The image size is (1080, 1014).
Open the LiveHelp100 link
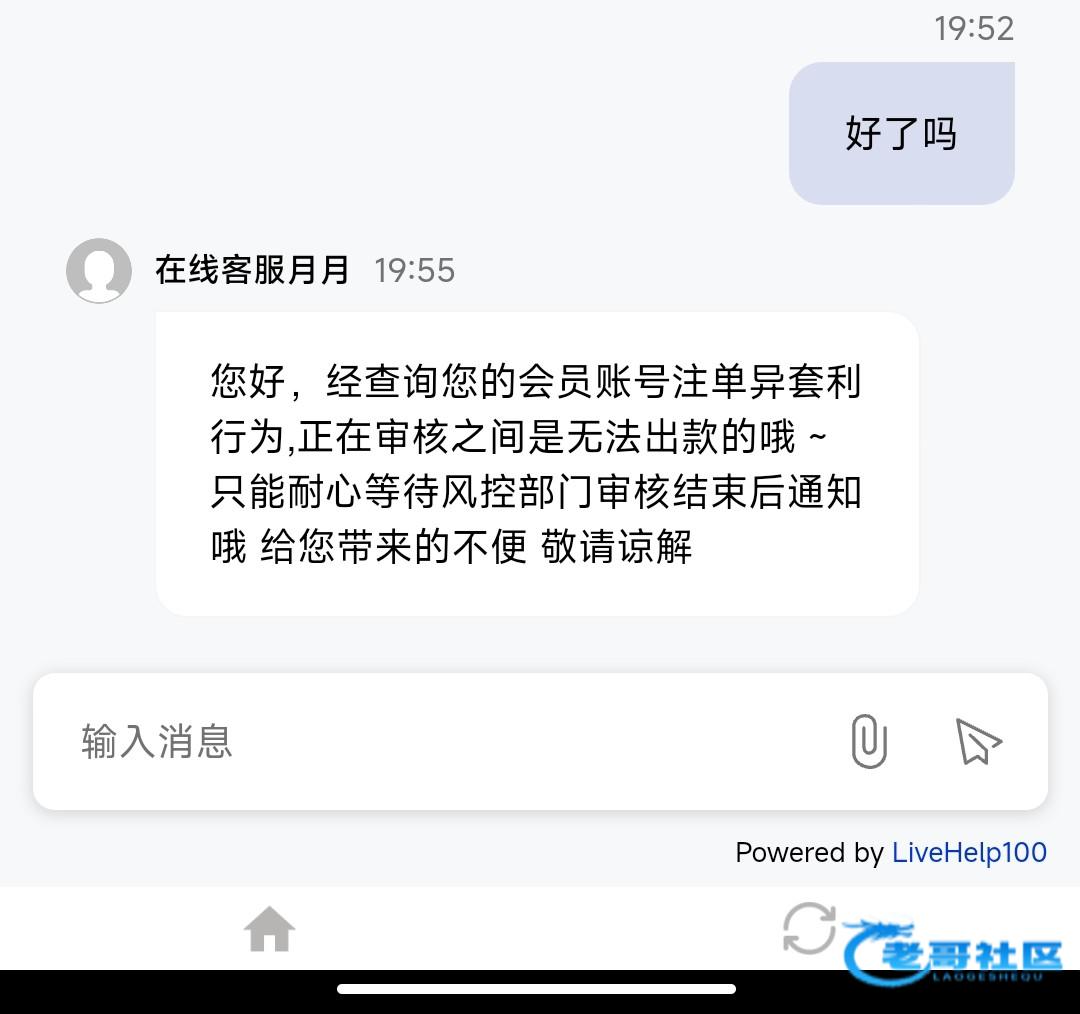[x=969, y=853]
